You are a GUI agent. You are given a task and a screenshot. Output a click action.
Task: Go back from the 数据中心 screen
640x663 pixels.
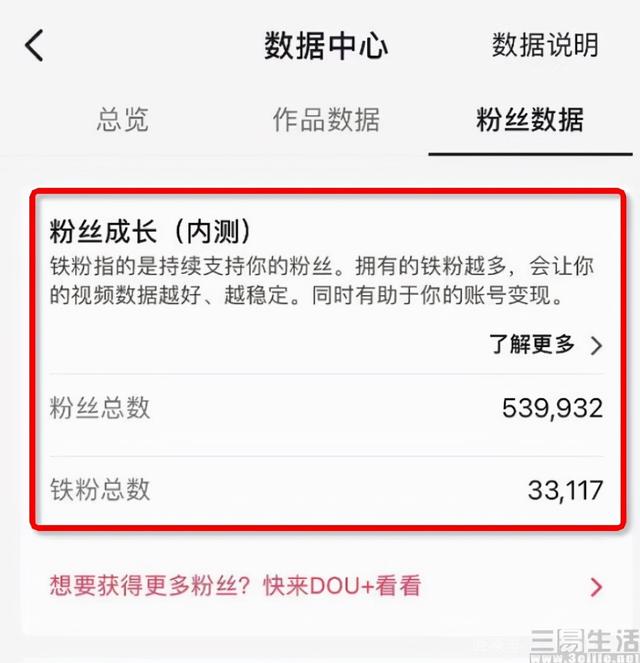point(35,46)
